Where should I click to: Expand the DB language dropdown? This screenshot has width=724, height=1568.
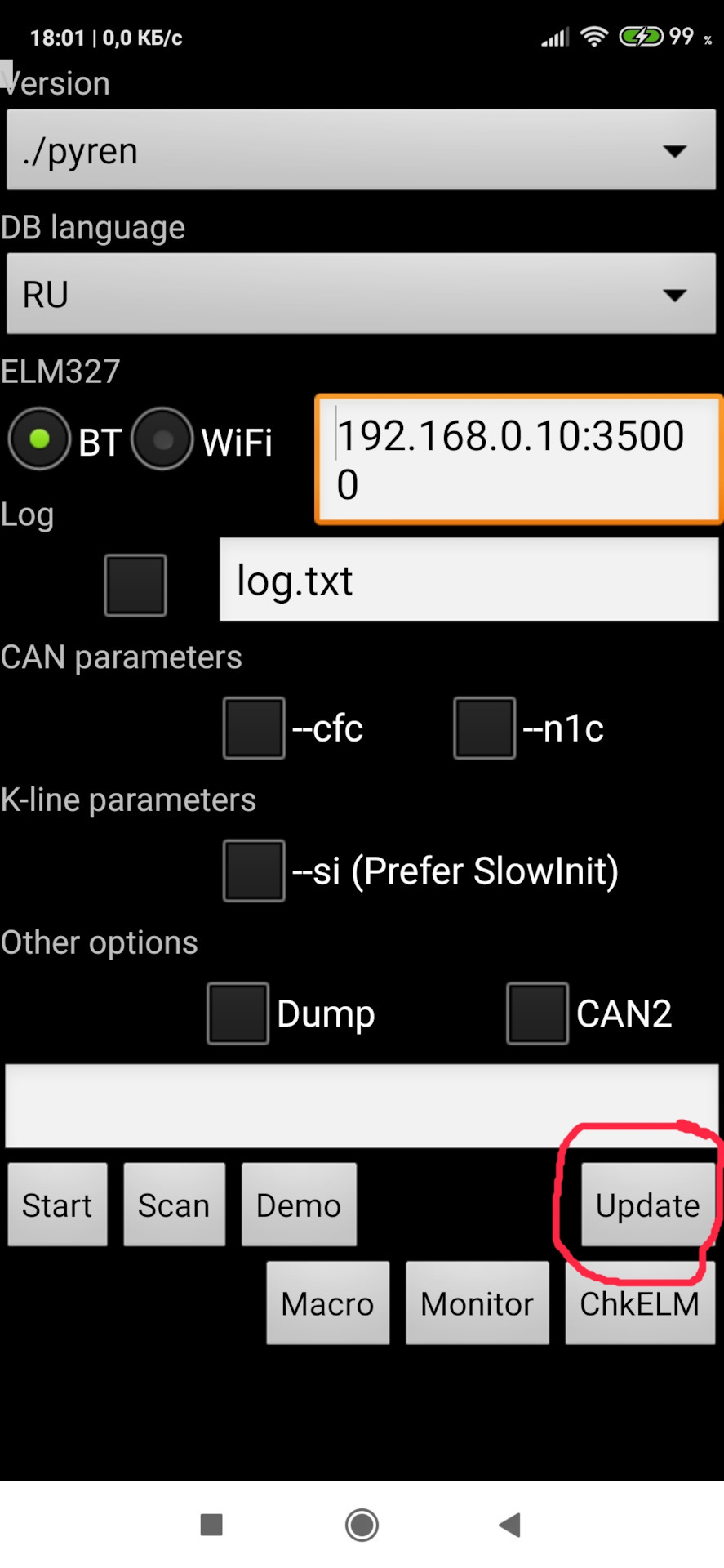[361, 294]
